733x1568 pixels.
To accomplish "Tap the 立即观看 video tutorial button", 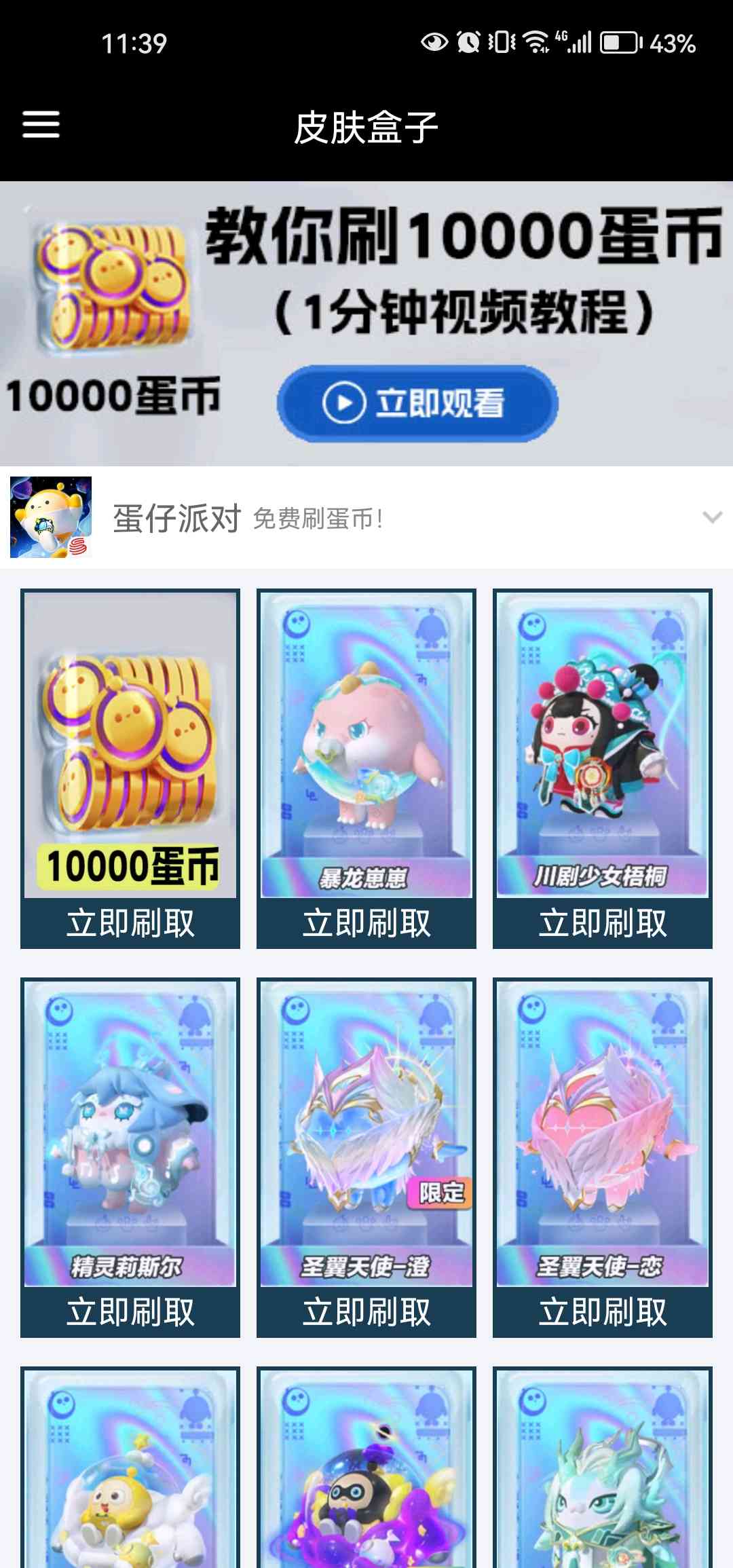I will point(417,403).
